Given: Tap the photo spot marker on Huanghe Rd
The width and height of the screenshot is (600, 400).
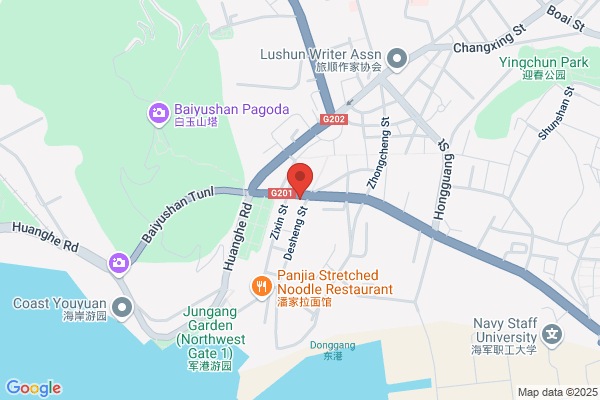Looking at the screenshot, I should pyautogui.click(x=119, y=264).
